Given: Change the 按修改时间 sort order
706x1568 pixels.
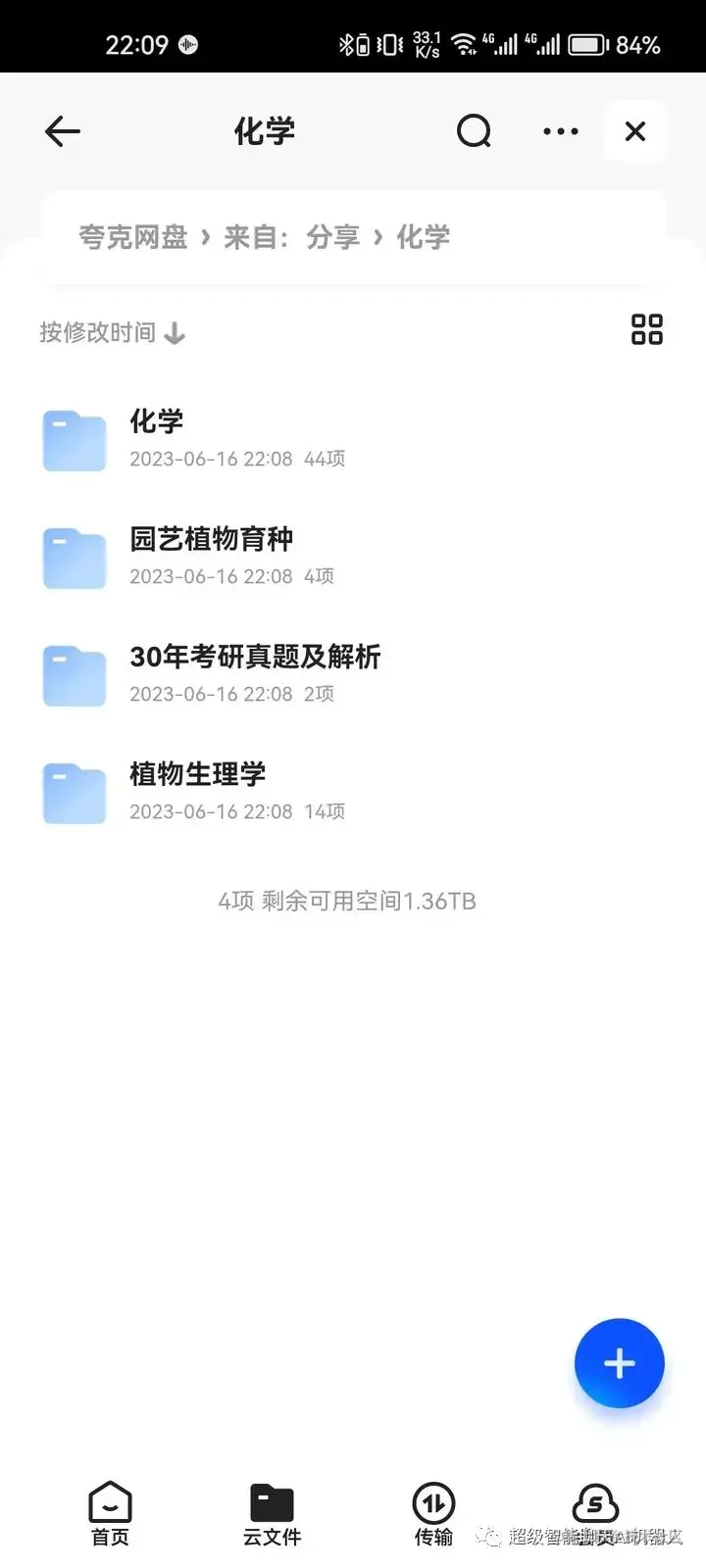Looking at the screenshot, I should 112,333.
